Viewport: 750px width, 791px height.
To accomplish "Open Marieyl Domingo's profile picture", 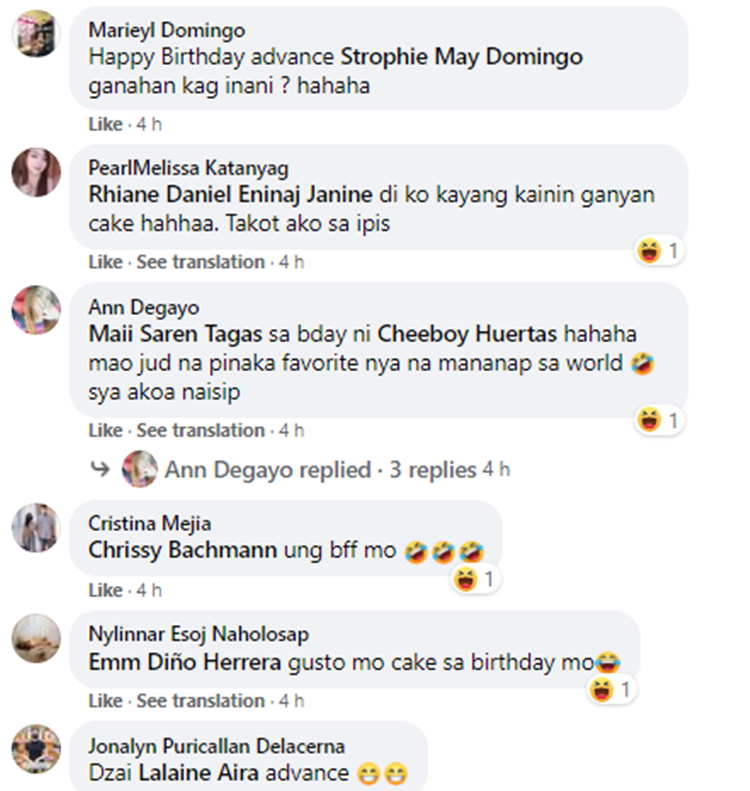I will coord(36,36).
